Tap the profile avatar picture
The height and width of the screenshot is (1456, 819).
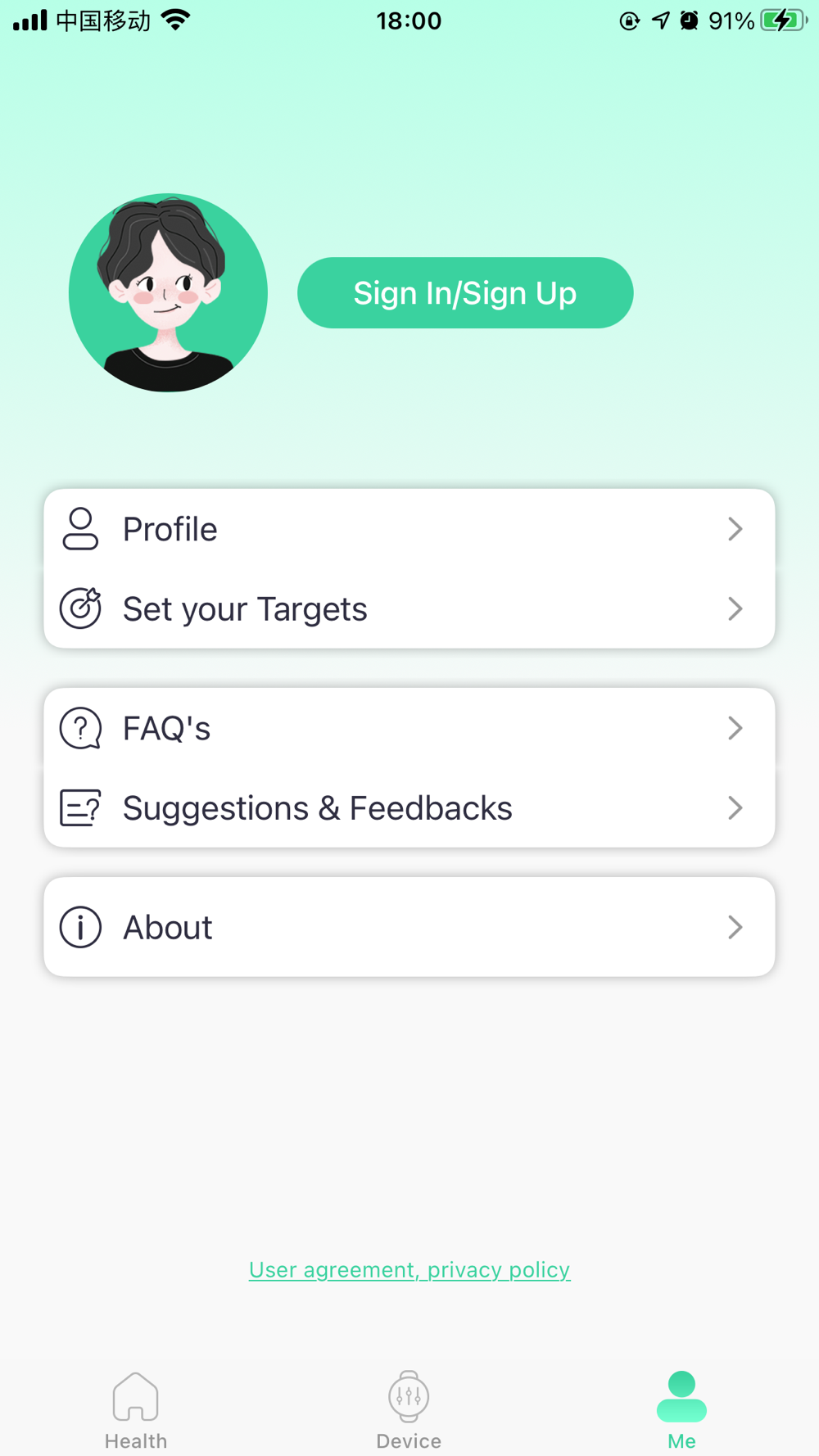pyautogui.click(x=168, y=292)
